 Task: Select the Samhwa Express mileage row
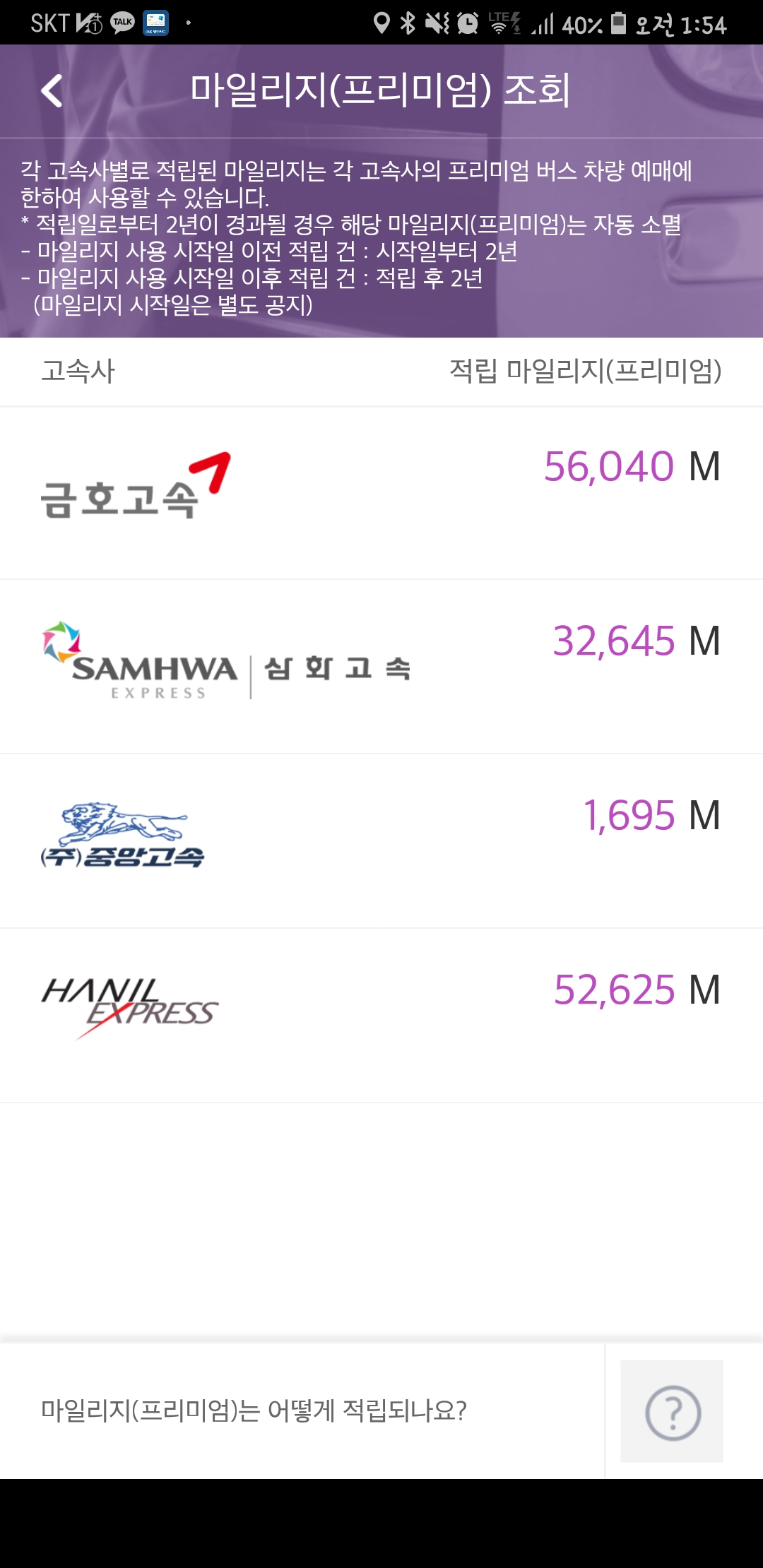pos(381,666)
